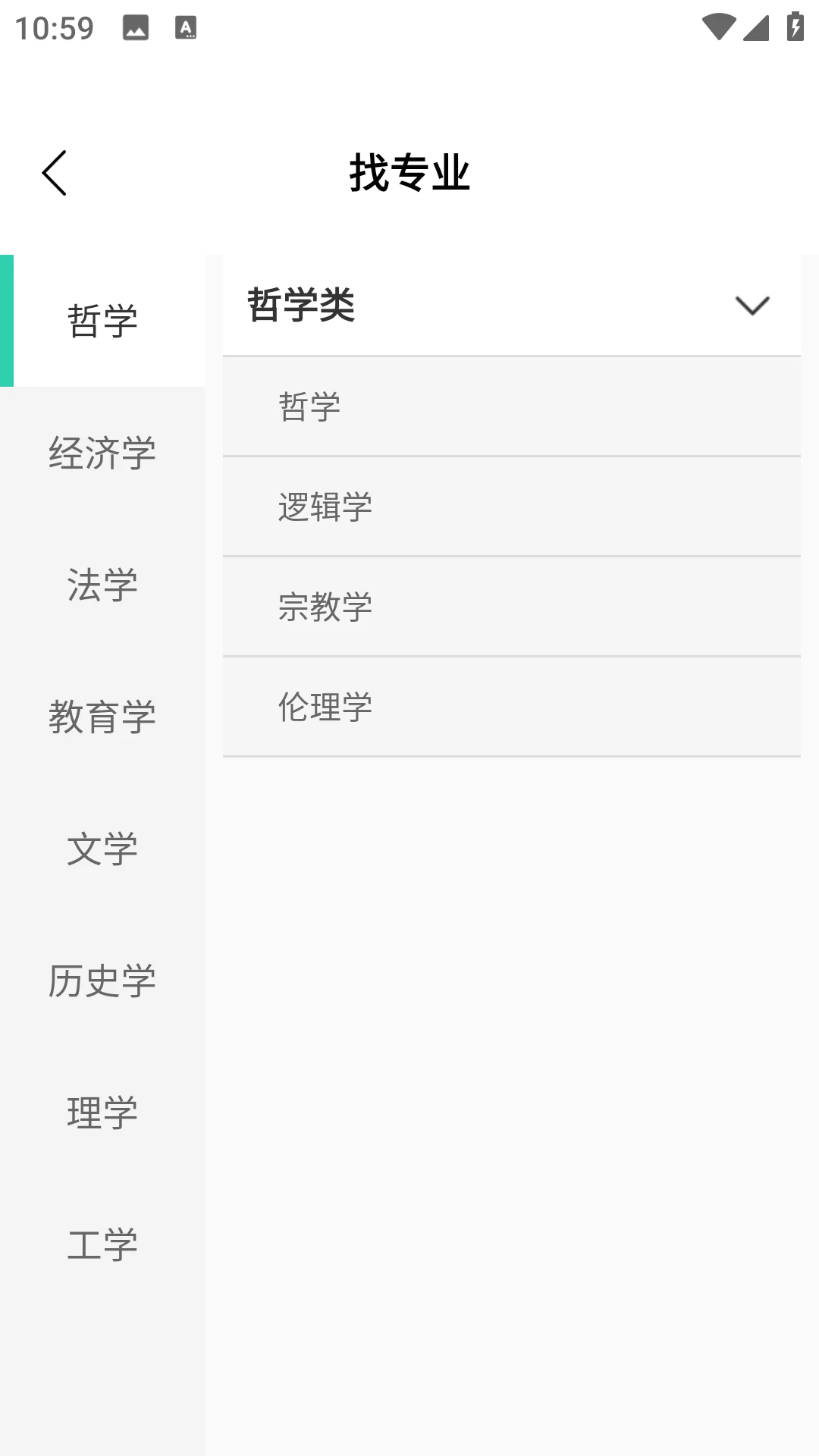
Task: Switch to the 法学 category
Action: [x=102, y=585]
